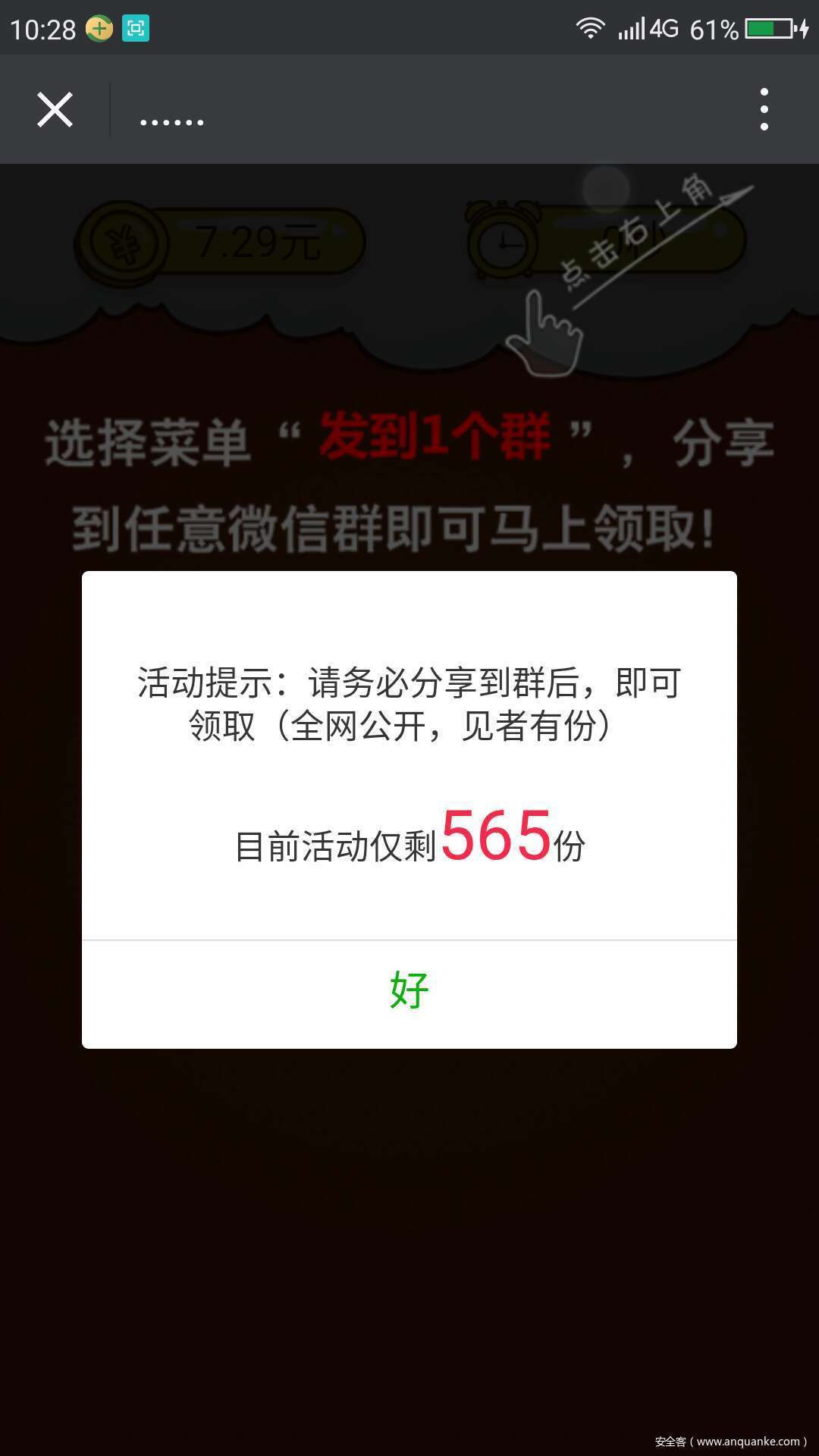Open the three-dot overflow menu
Viewport: 819px width, 1456px height.
(764, 109)
